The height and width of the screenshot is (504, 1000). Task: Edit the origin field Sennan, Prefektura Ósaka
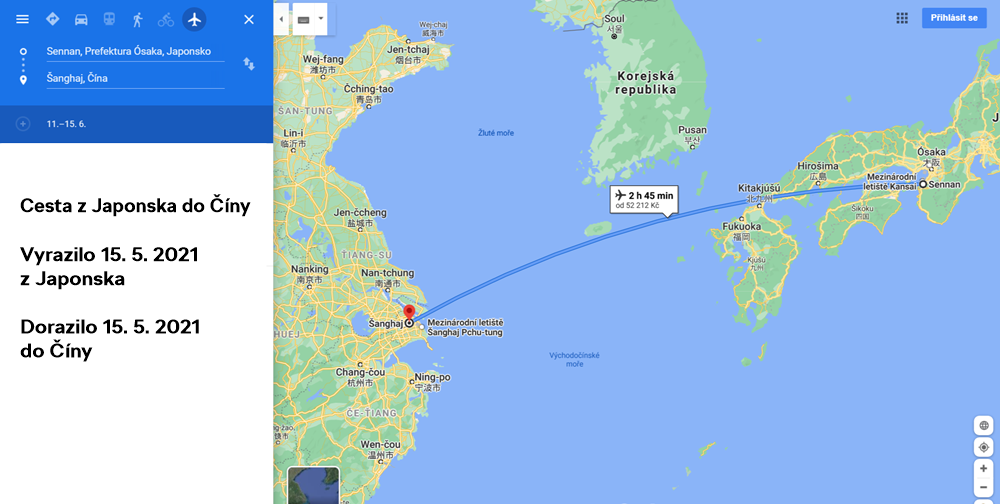(x=134, y=51)
